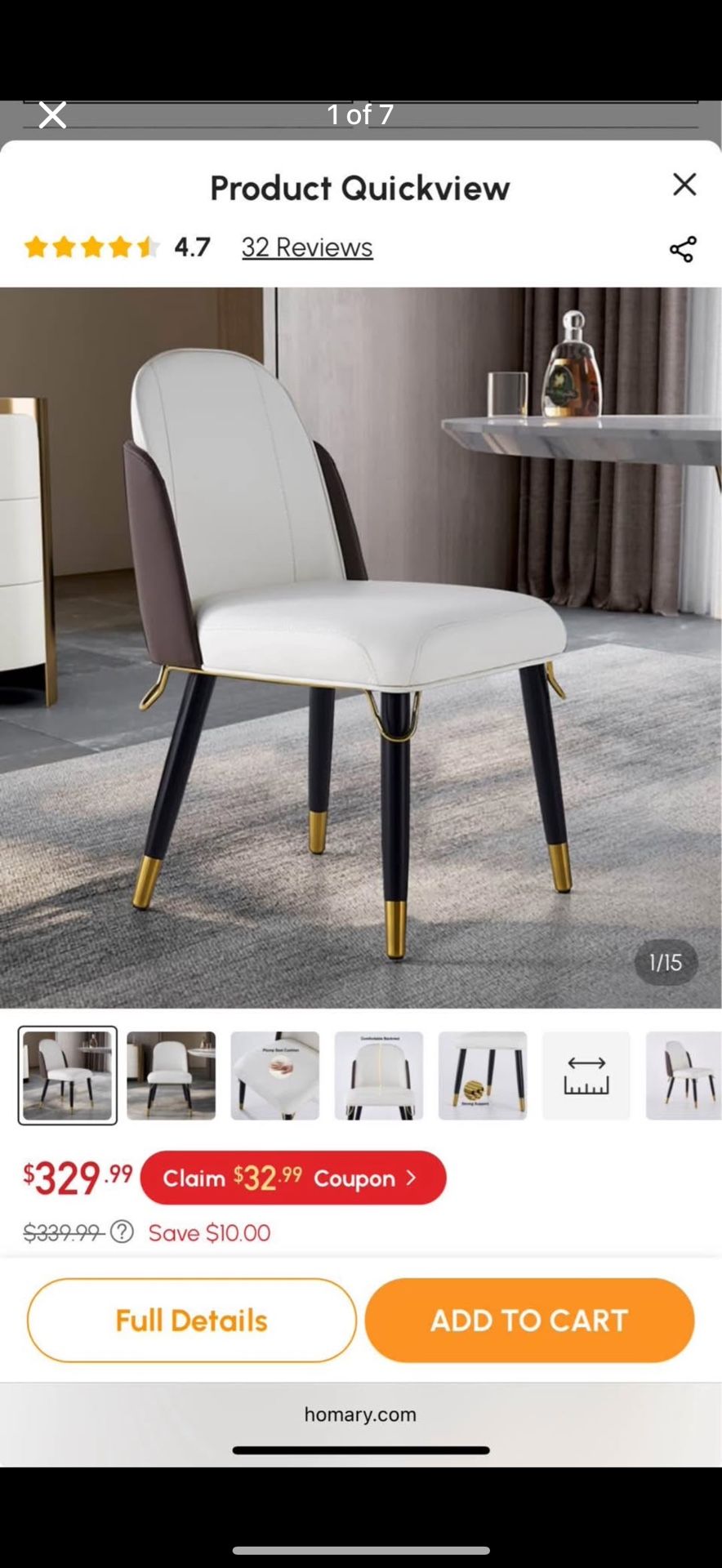Select the currently highlighted first chair thumbnail
Viewport: 722px width, 1568px height.
tap(67, 1076)
